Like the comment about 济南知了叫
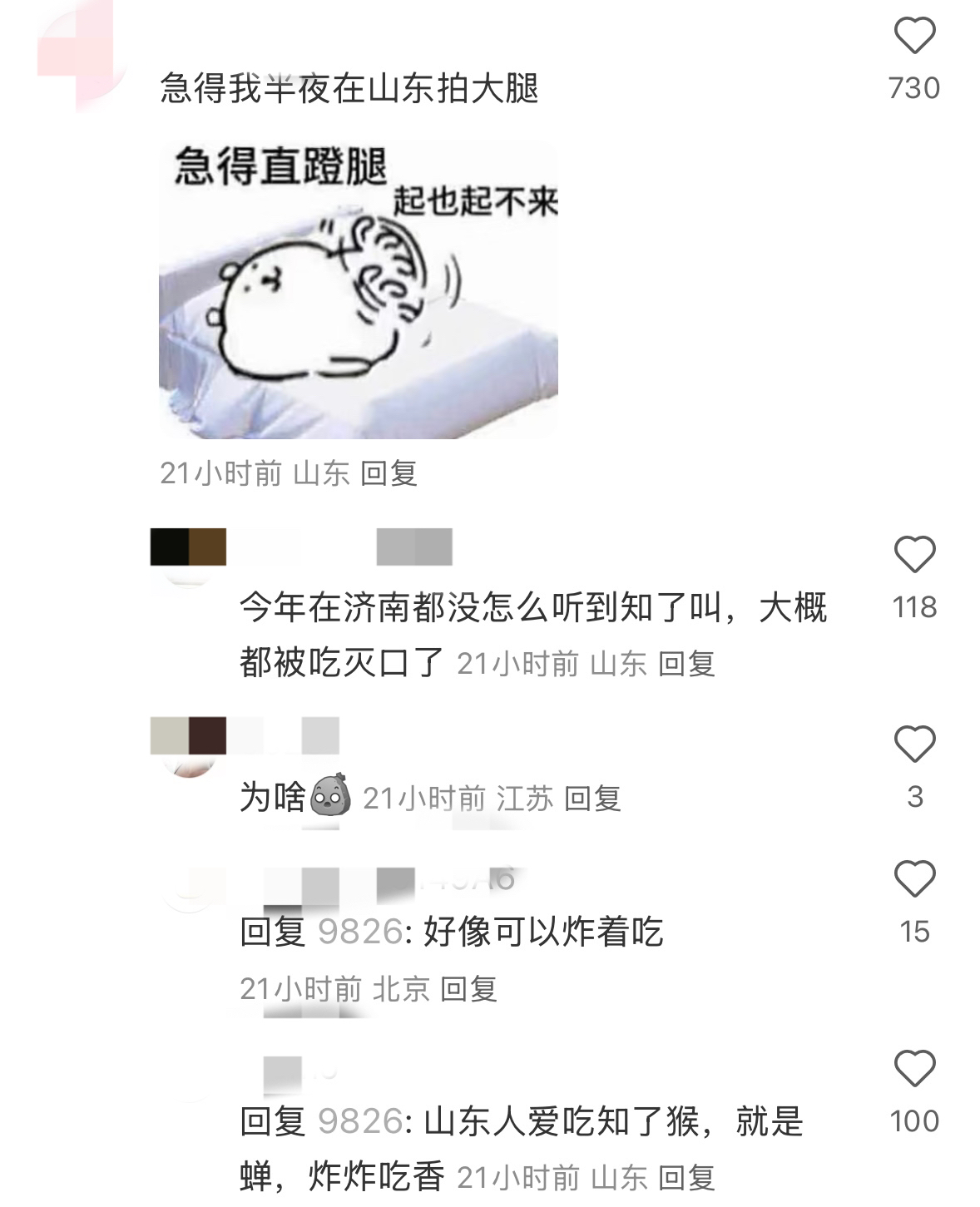 (914, 556)
